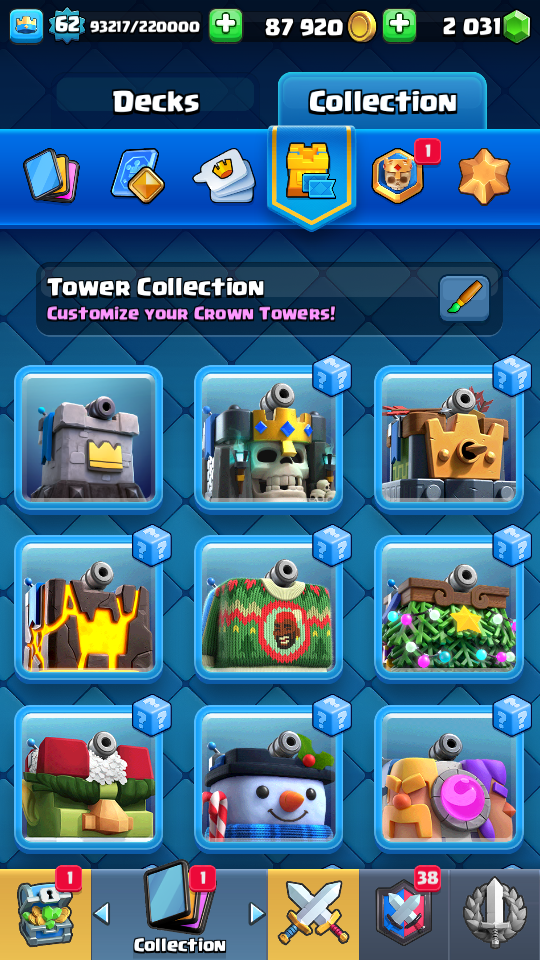Switch to the Decks tab

click(x=156, y=102)
